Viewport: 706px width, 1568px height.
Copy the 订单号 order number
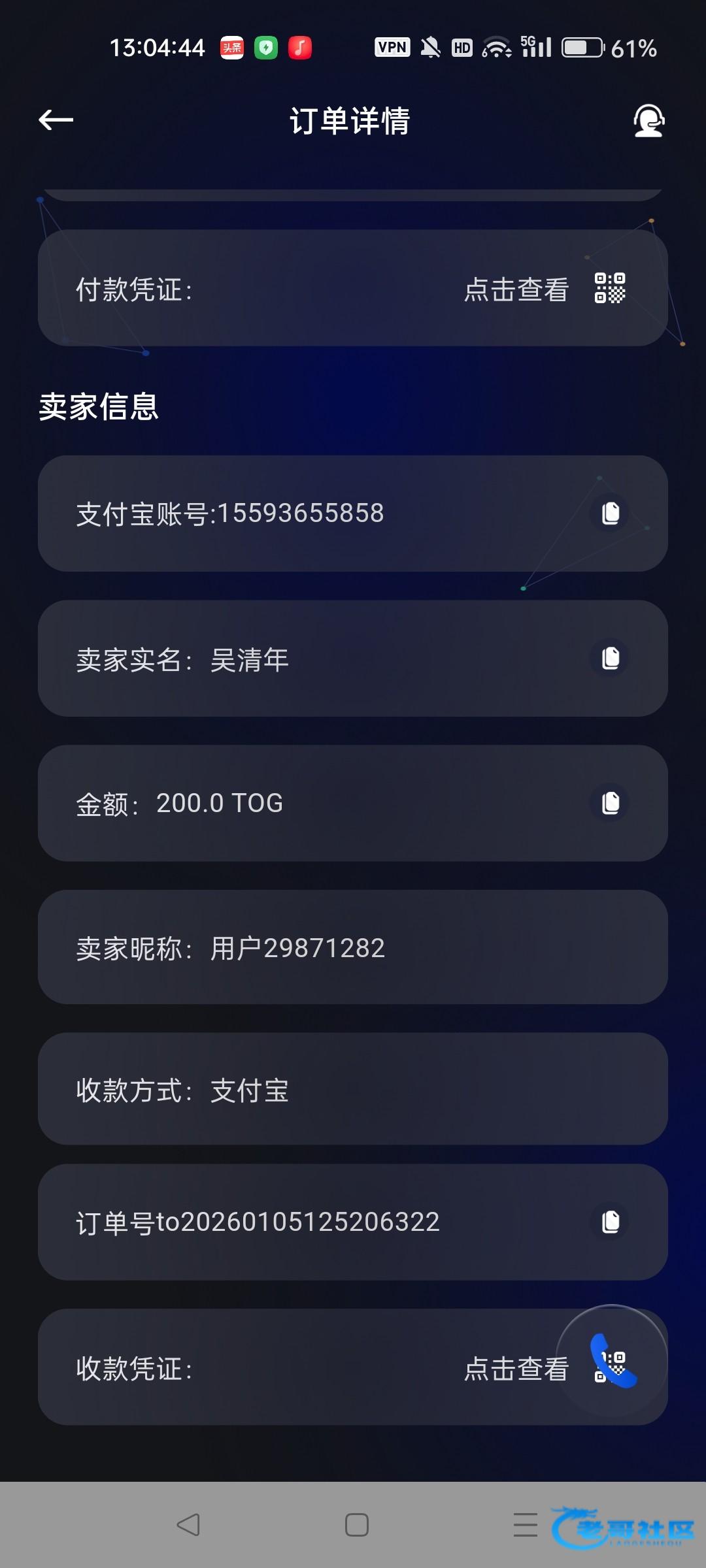pos(611,1222)
